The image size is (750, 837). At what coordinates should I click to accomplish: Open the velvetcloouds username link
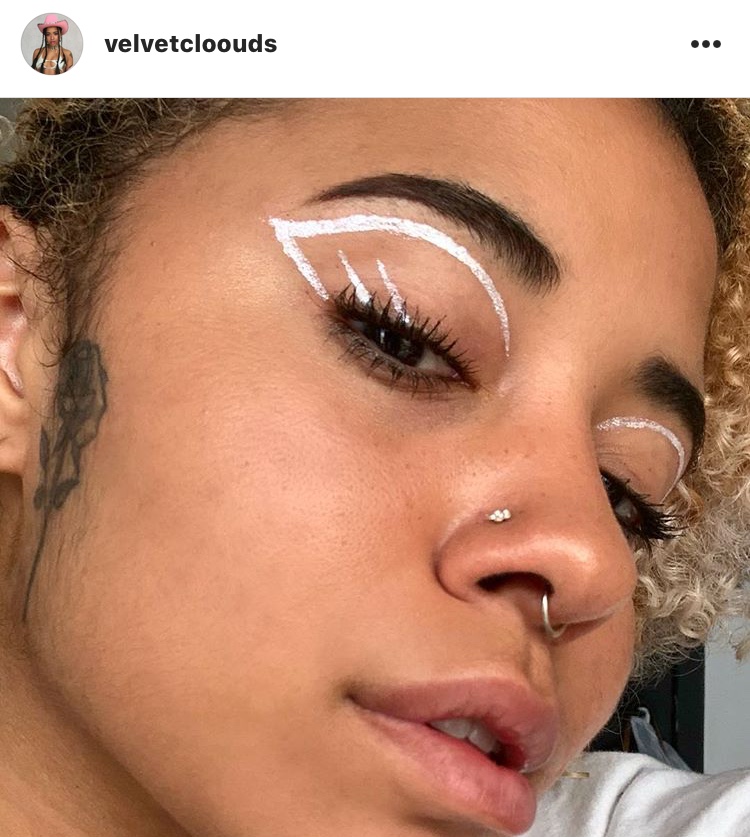coord(190,44)
